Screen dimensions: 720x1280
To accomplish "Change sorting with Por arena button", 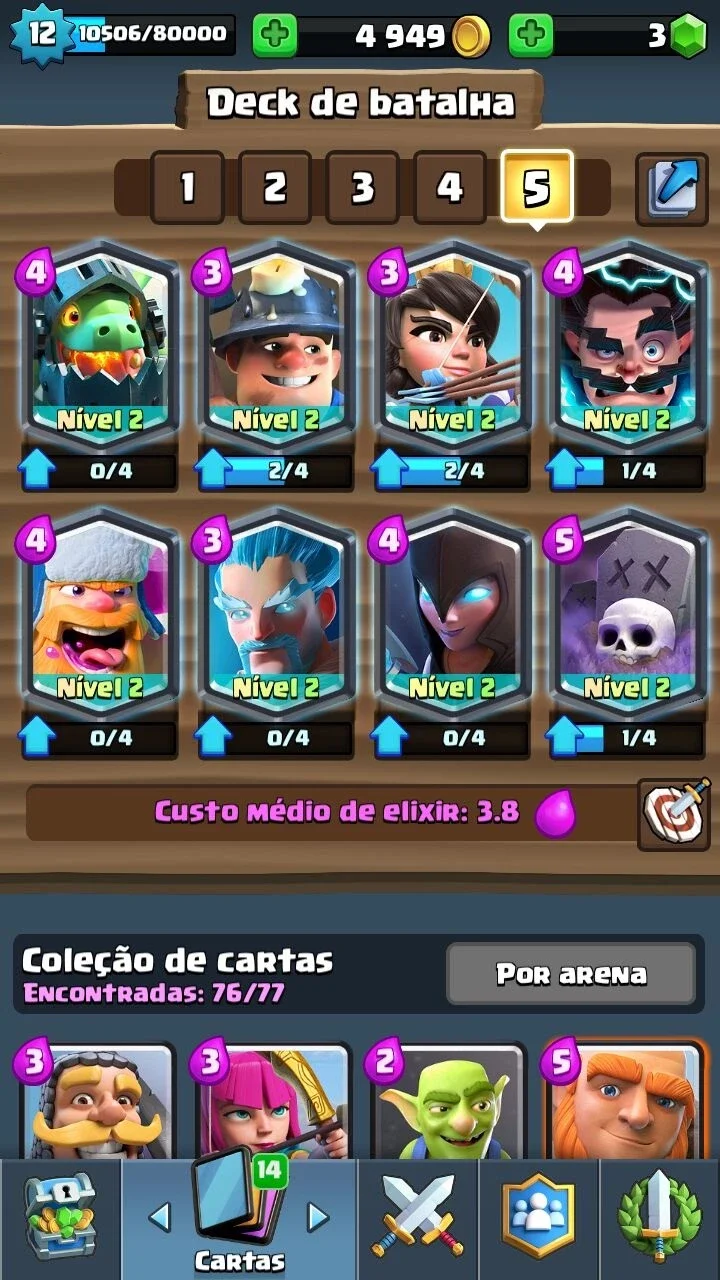I will [571, 973].
